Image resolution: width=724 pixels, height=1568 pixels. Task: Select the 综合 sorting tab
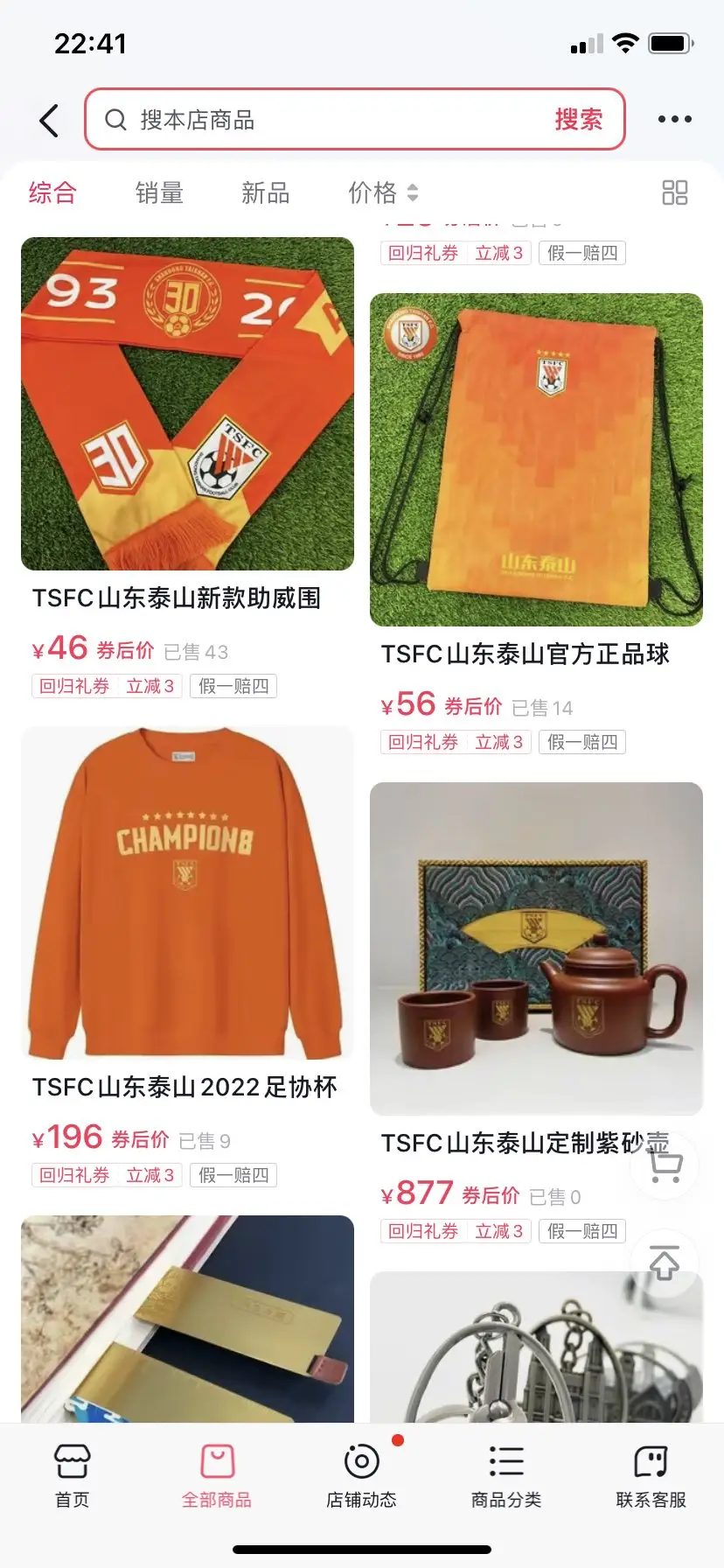coord(52,192)
